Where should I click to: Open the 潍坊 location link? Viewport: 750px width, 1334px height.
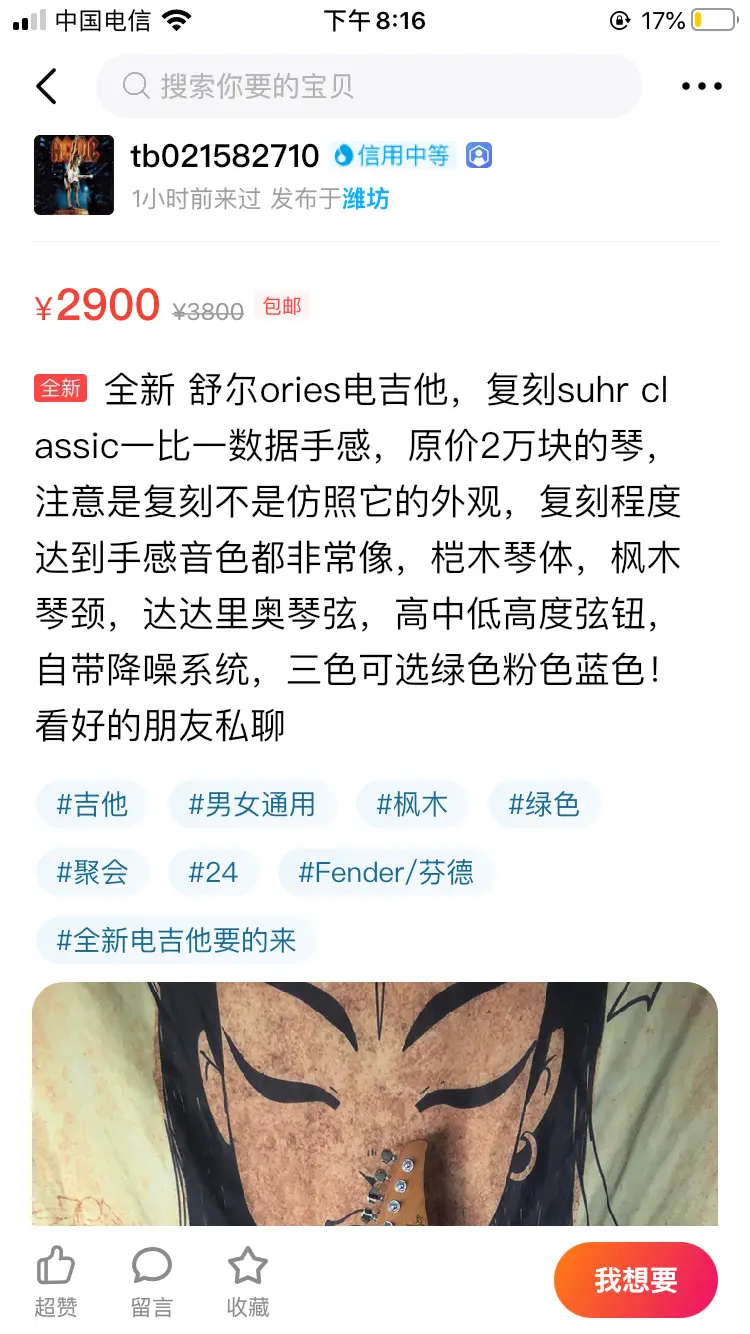pyautogui.click(x=366, y=199)
